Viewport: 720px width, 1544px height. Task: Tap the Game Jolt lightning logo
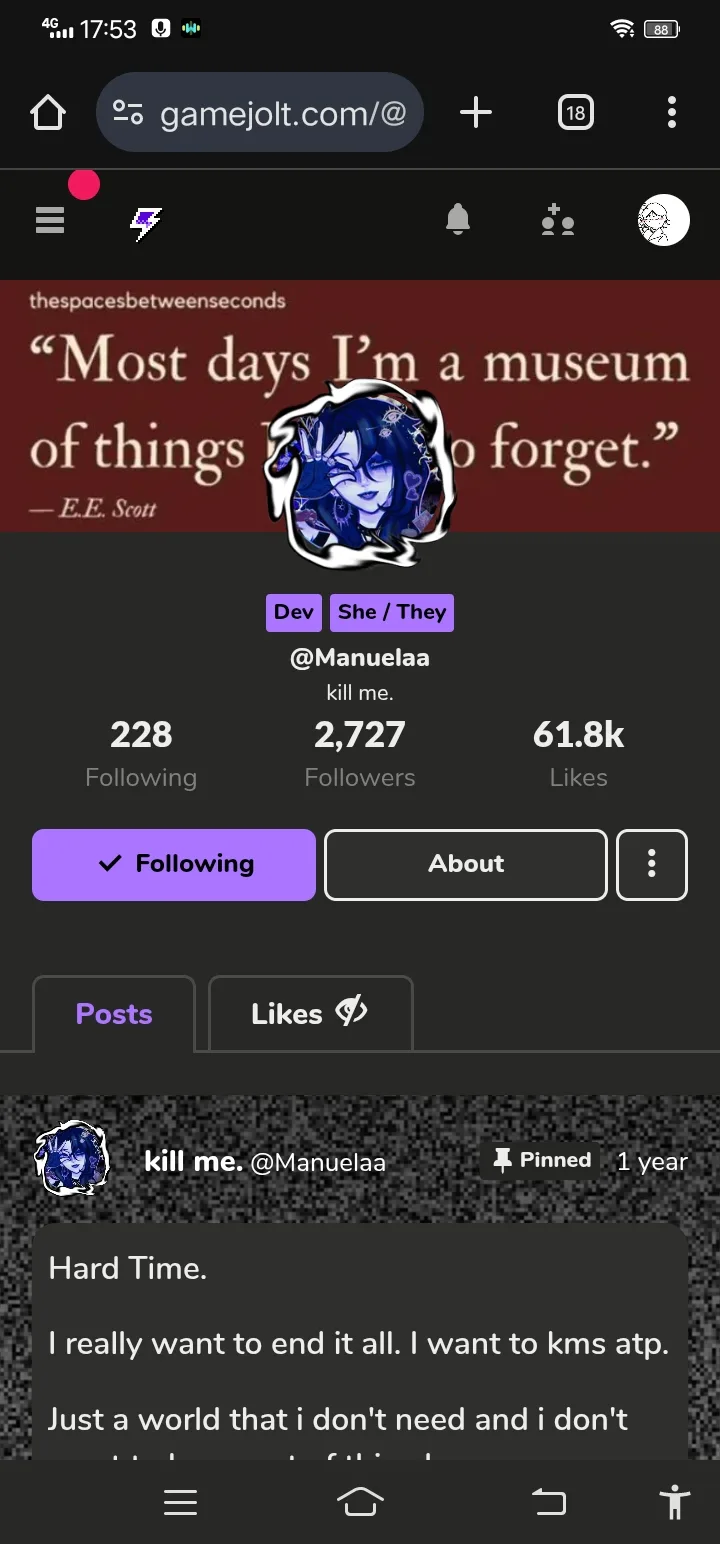pyautogui.click(x=146, y=224)
